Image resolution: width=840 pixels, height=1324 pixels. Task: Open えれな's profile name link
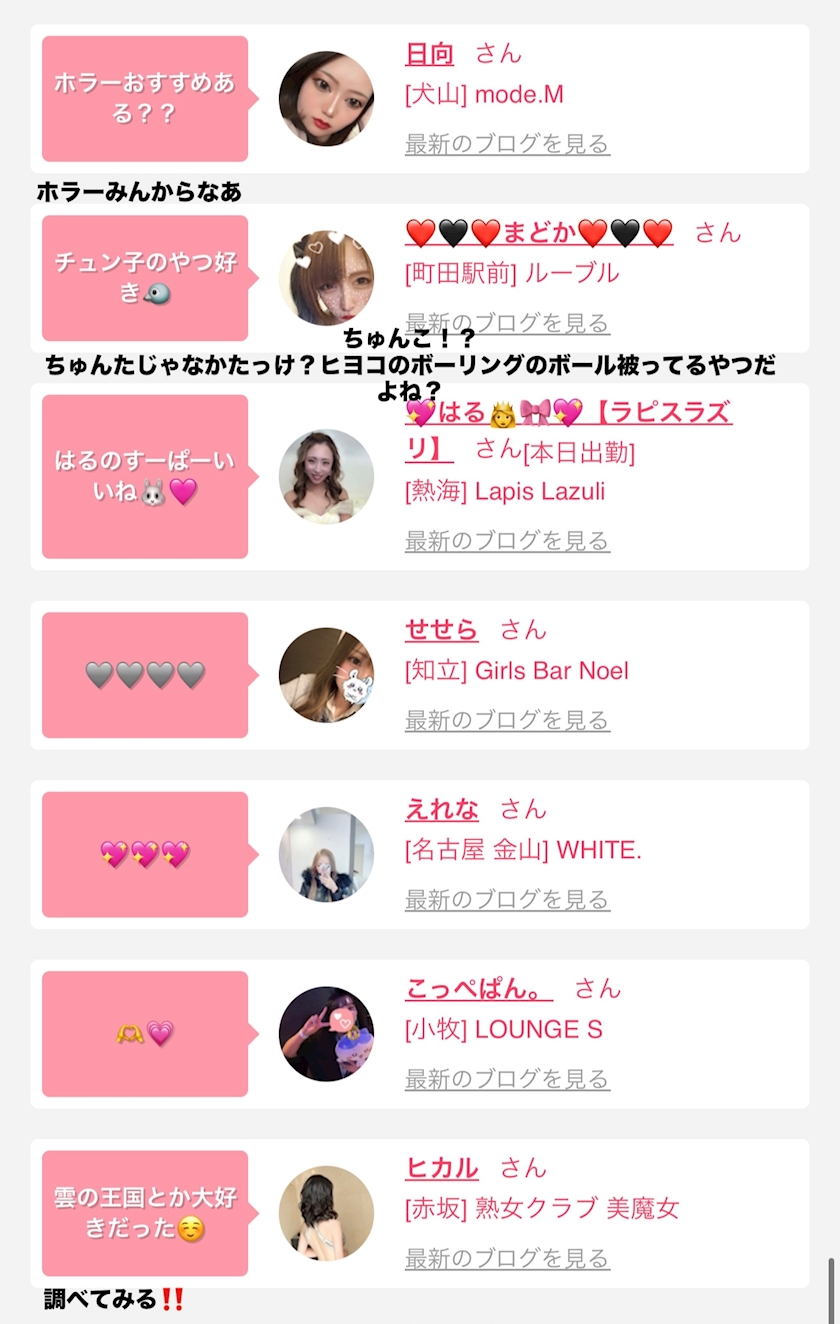(441, 809)
